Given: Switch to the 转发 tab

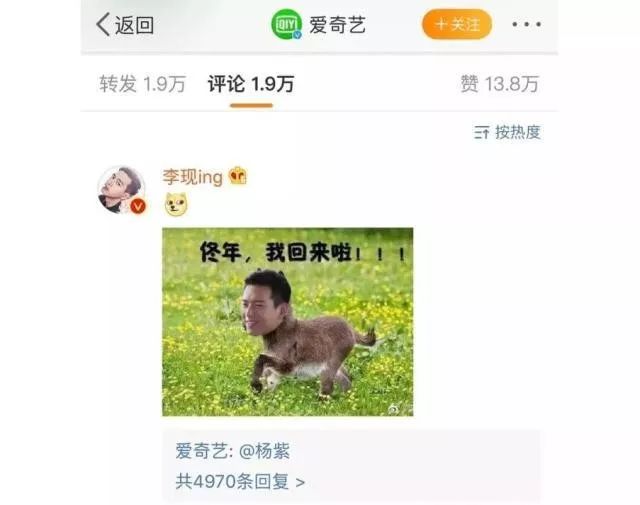Looking at the screenshot, I should click(142, 84).
